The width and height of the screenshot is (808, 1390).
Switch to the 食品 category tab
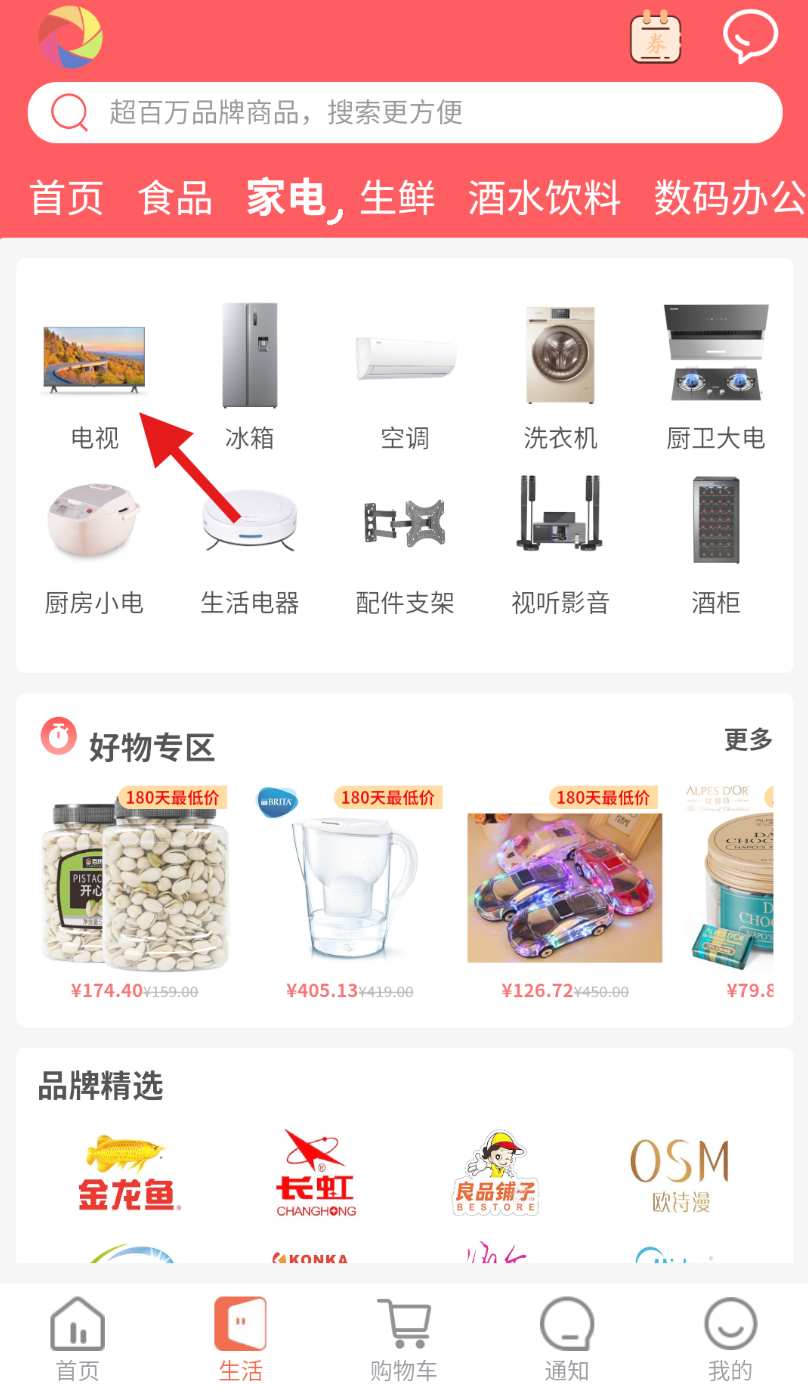point(175,197)
